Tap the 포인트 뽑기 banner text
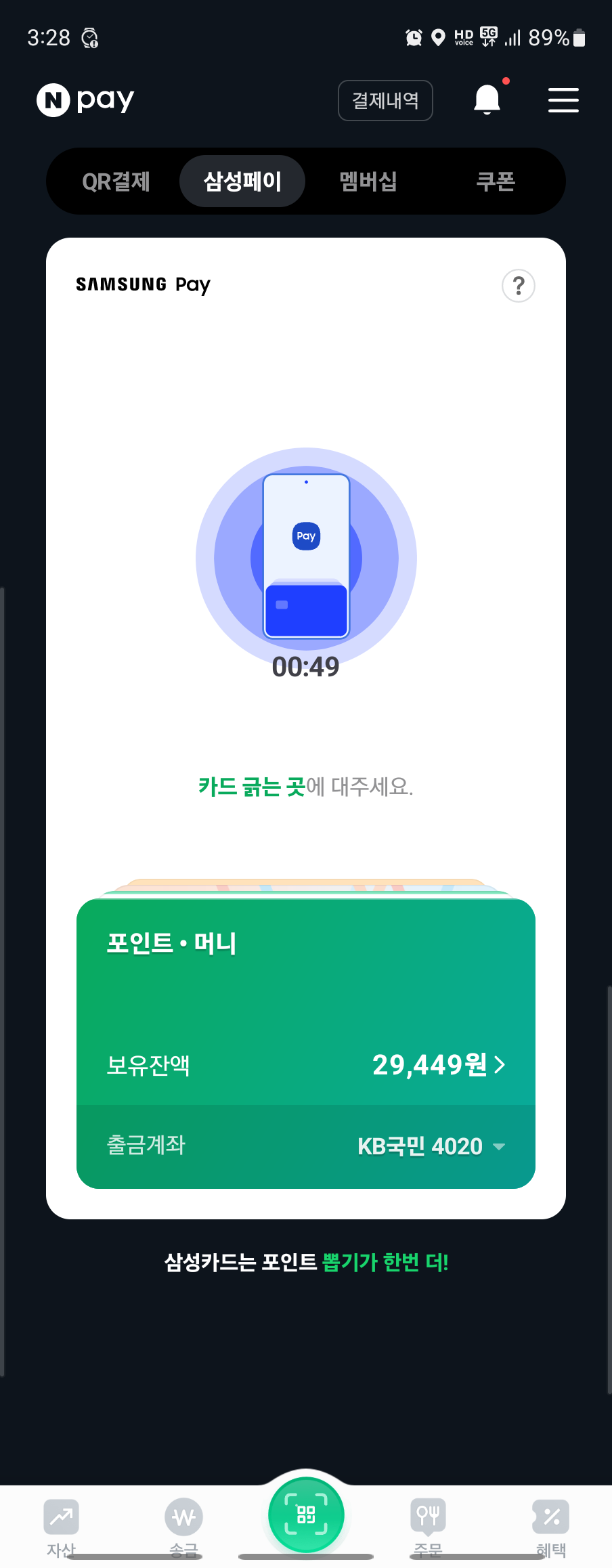 306,1262
